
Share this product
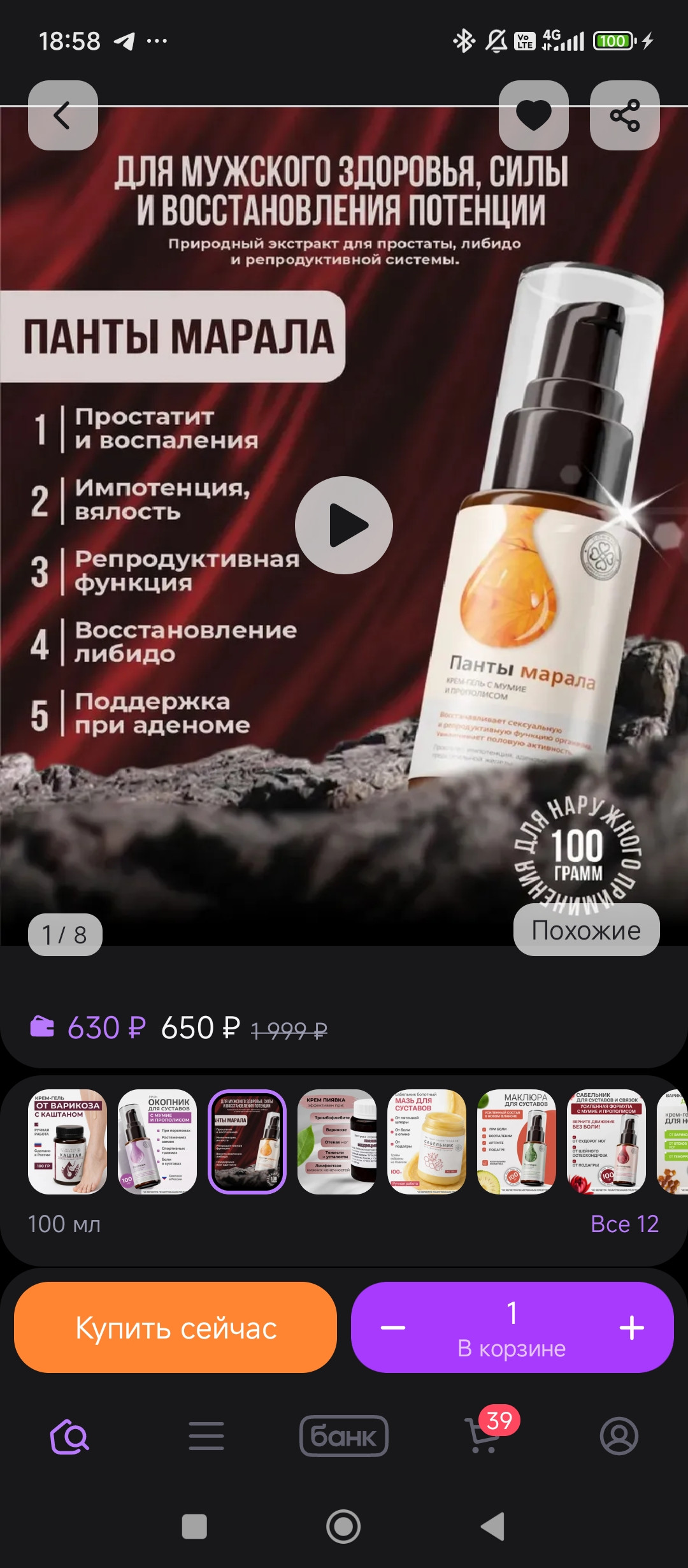click(x=624, y=115)
